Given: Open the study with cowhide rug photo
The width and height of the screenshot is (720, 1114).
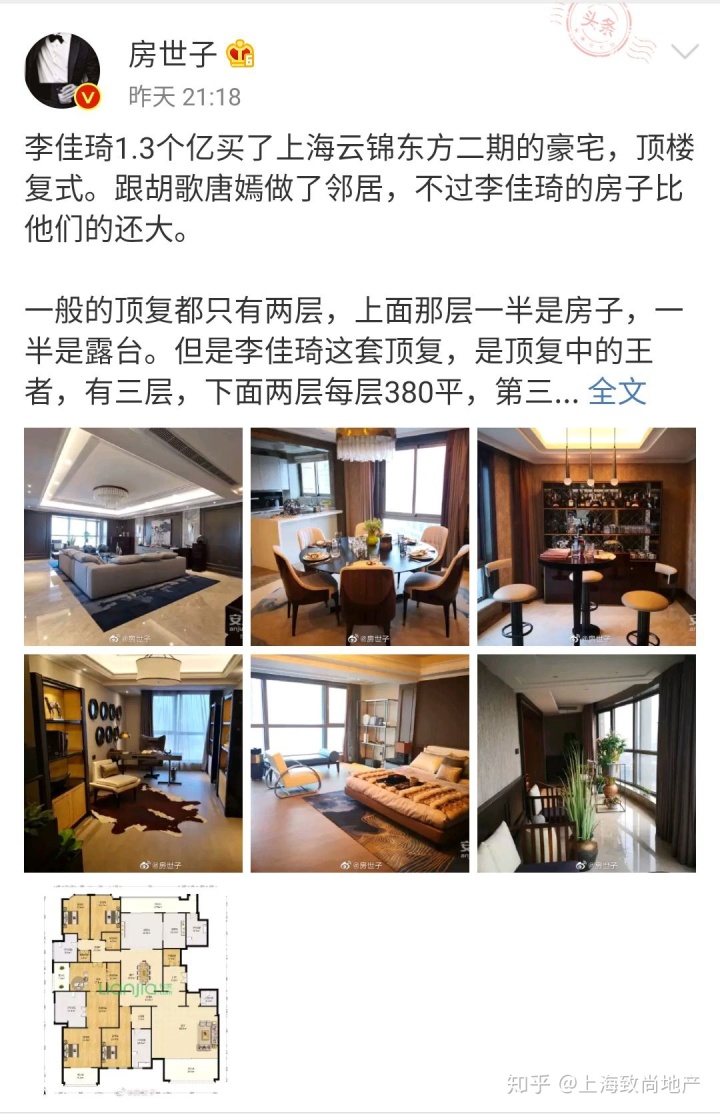Looking at the screenshot, I should pyautogui.click(x=133, y=763).
